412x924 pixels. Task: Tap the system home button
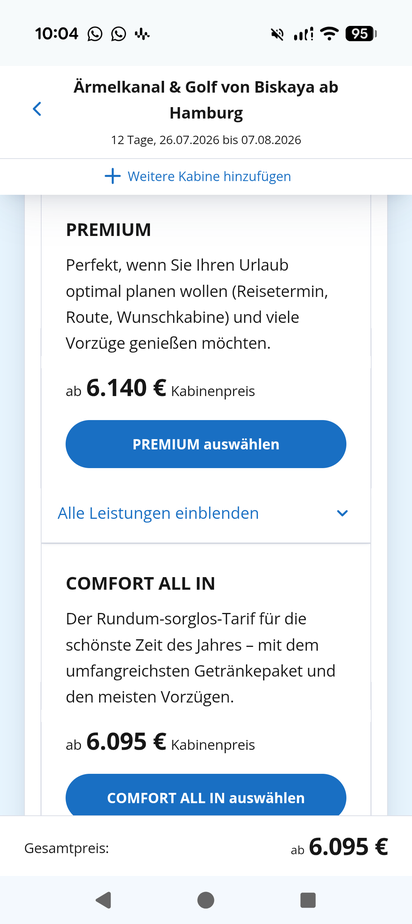(x=206, y=900)
